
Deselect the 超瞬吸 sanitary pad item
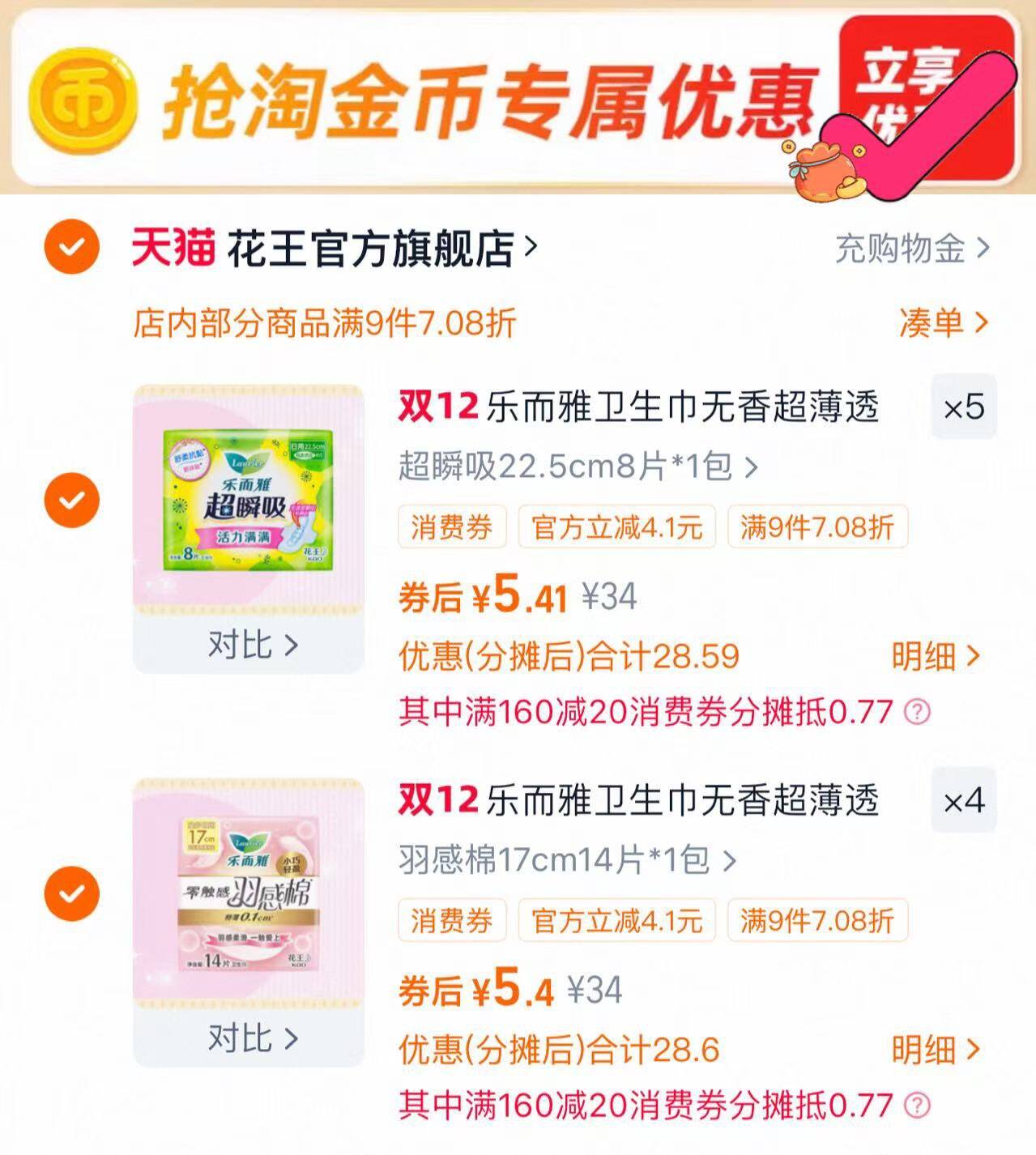tap(73, 502)
